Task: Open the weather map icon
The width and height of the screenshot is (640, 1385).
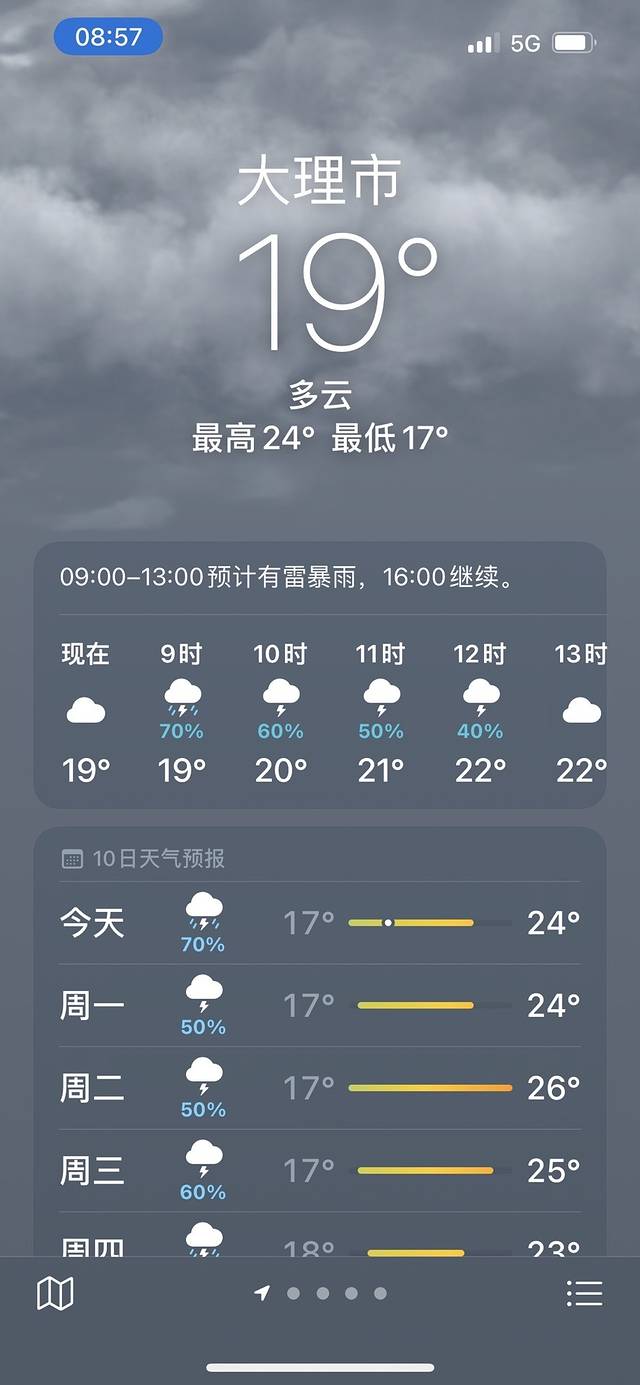Action: pyautogui.click(x=55, y=1293)
